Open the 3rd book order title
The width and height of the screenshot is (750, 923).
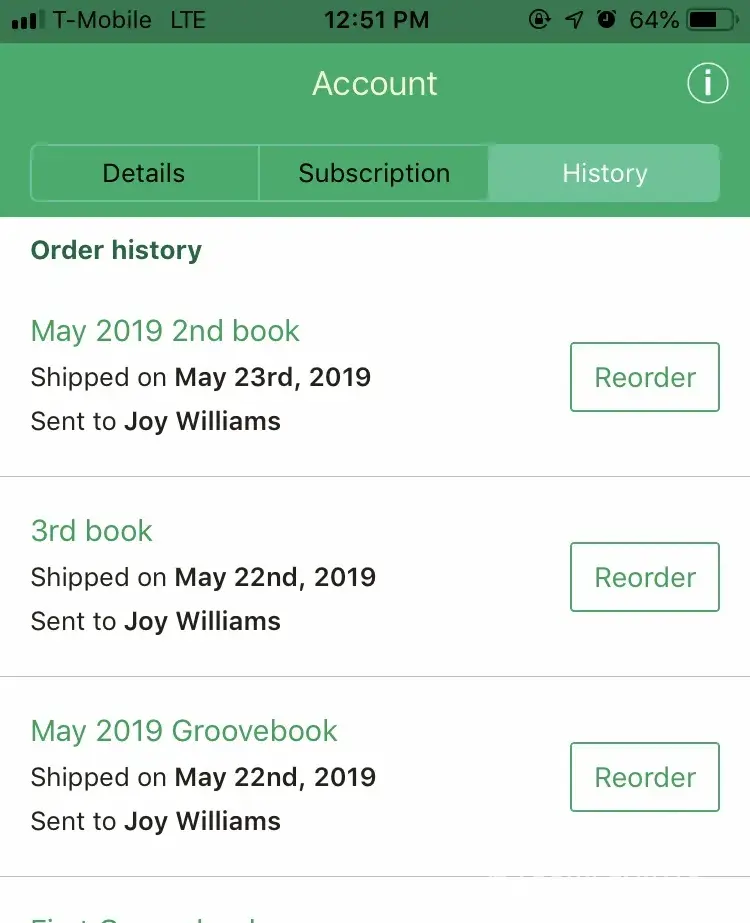click(92, 531)
